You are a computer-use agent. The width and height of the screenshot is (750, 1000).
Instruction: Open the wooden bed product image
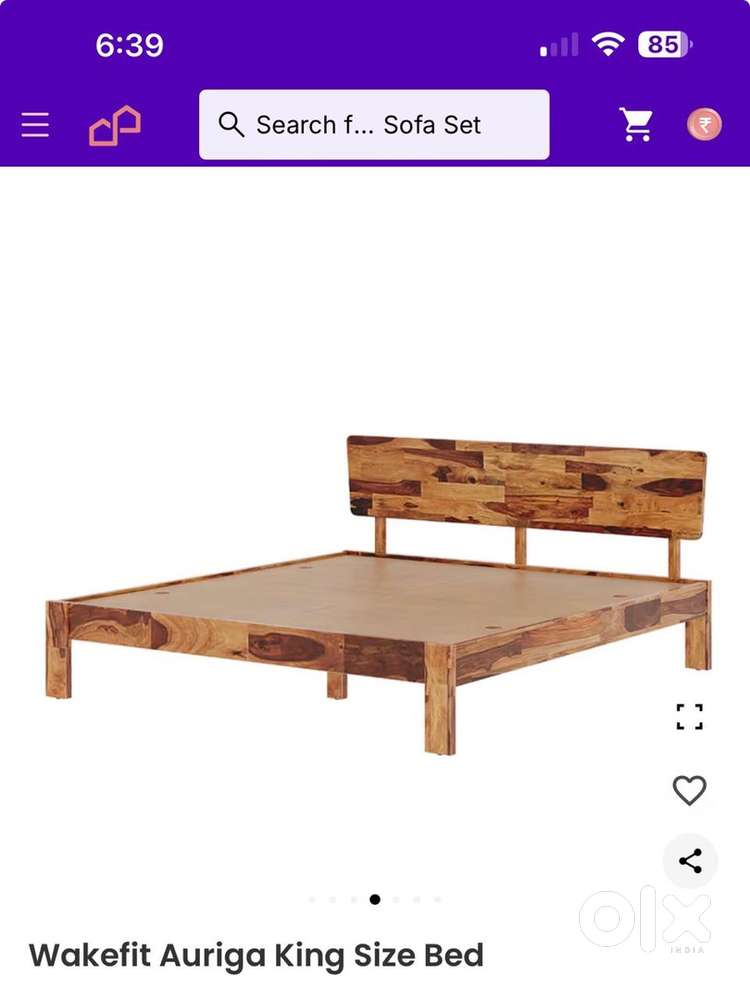tap(378, 594)
